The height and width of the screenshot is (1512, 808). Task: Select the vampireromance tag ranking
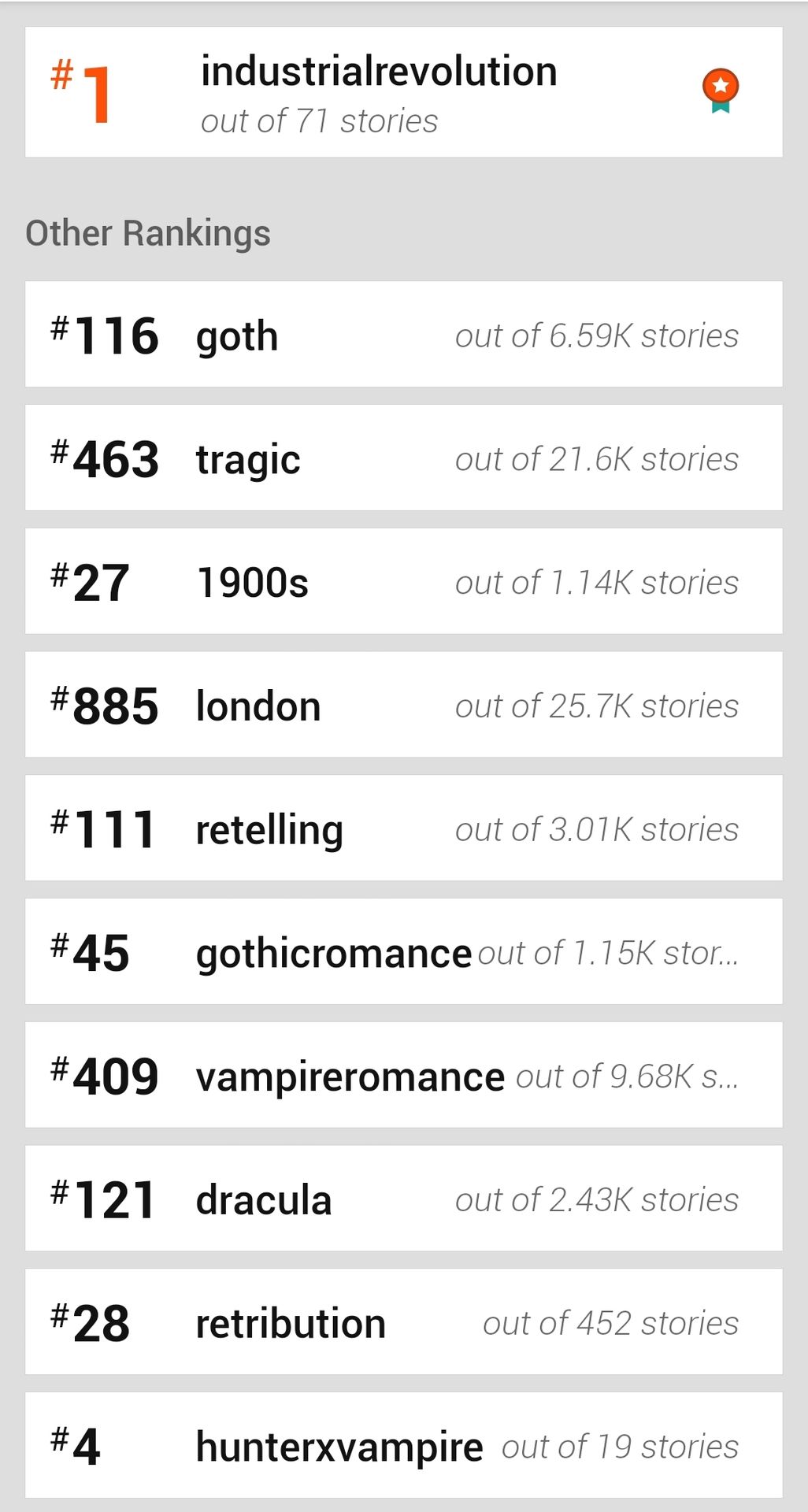coord(404,1075)
